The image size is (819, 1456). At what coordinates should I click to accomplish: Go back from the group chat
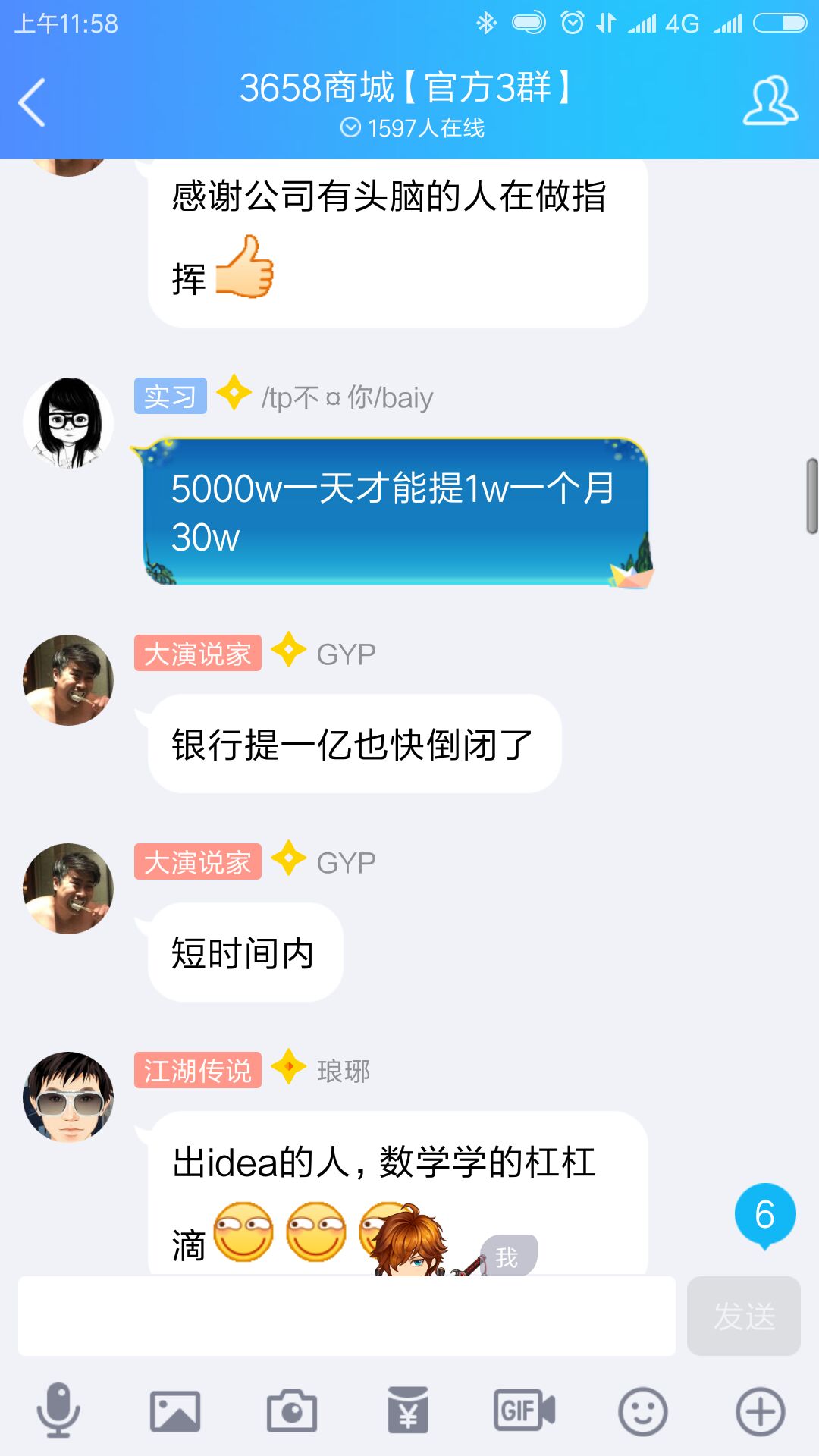[32, 102]
